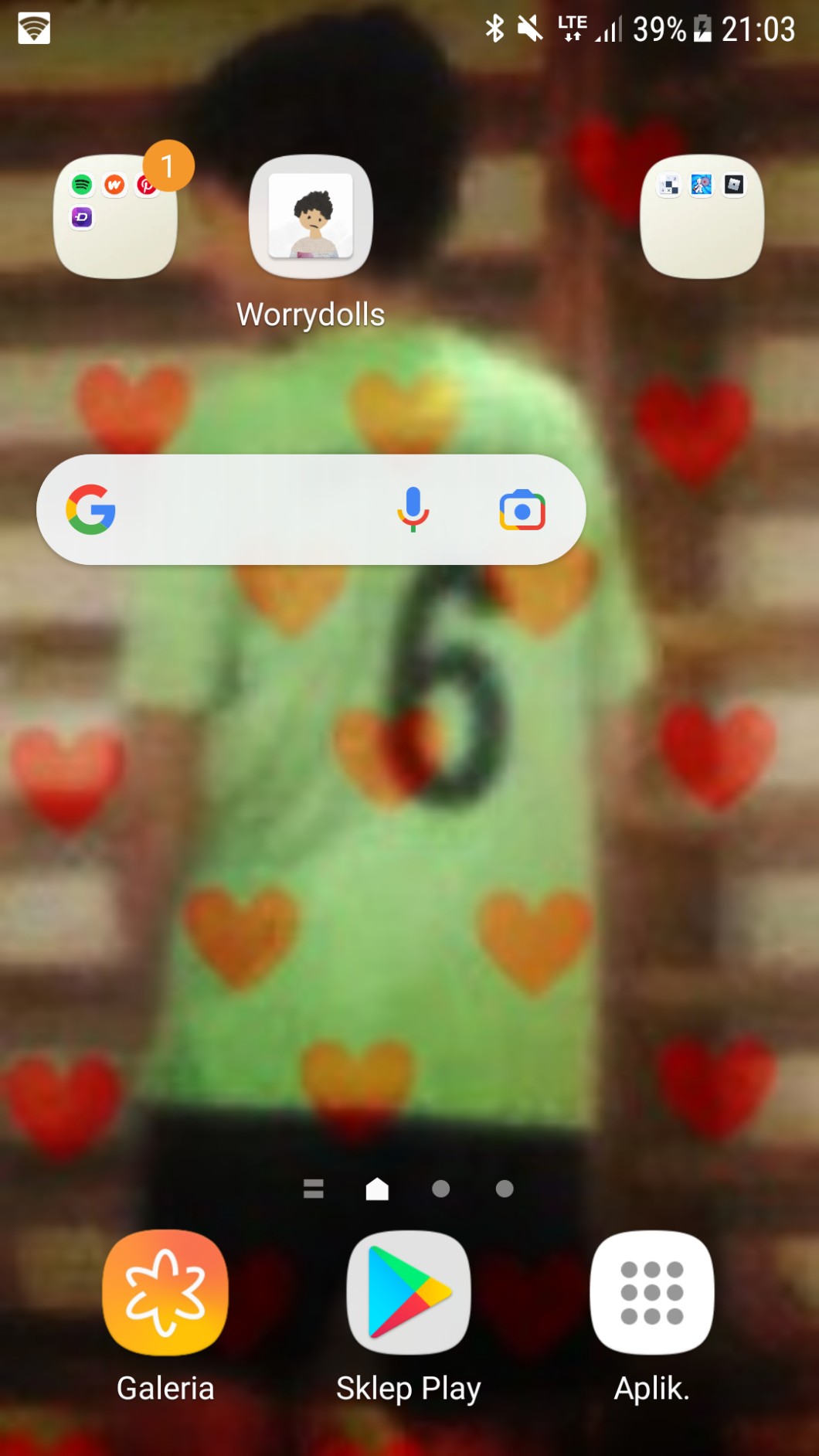819x1456 pixels.
Task: Open the folder containing the Roblox game
Action: coord(702,216)
